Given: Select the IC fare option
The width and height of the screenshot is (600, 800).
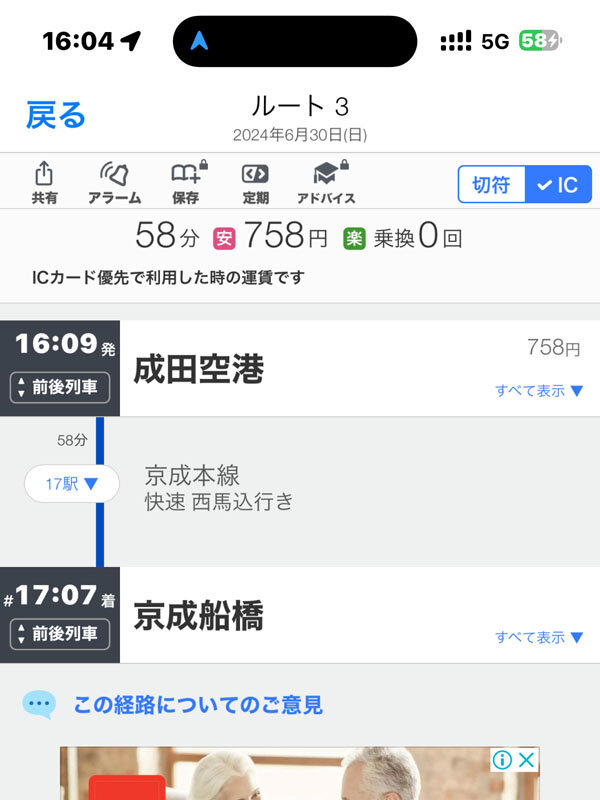Looking at the screenshot, I should (558, 185).
